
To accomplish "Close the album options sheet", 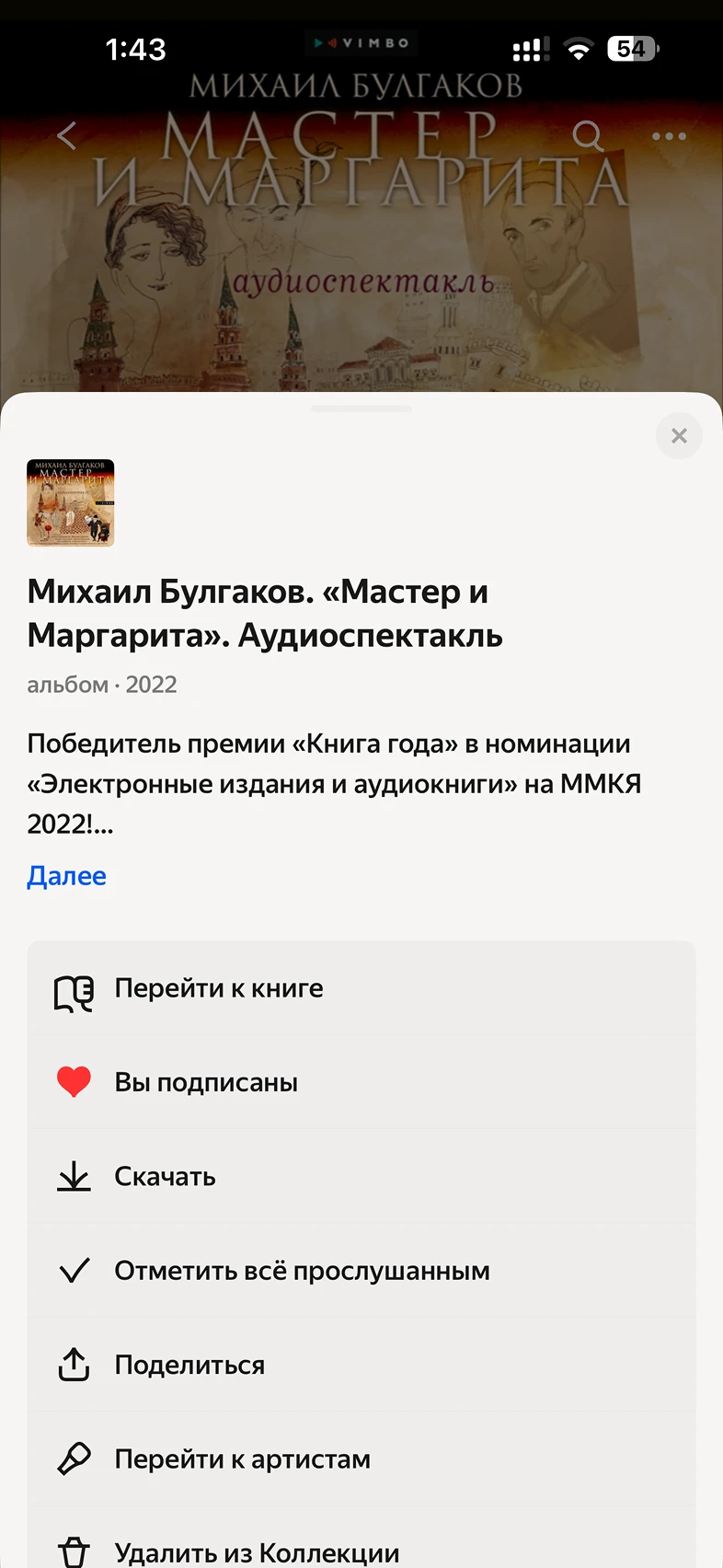I will pyautogui.click(x=679, y=436).
